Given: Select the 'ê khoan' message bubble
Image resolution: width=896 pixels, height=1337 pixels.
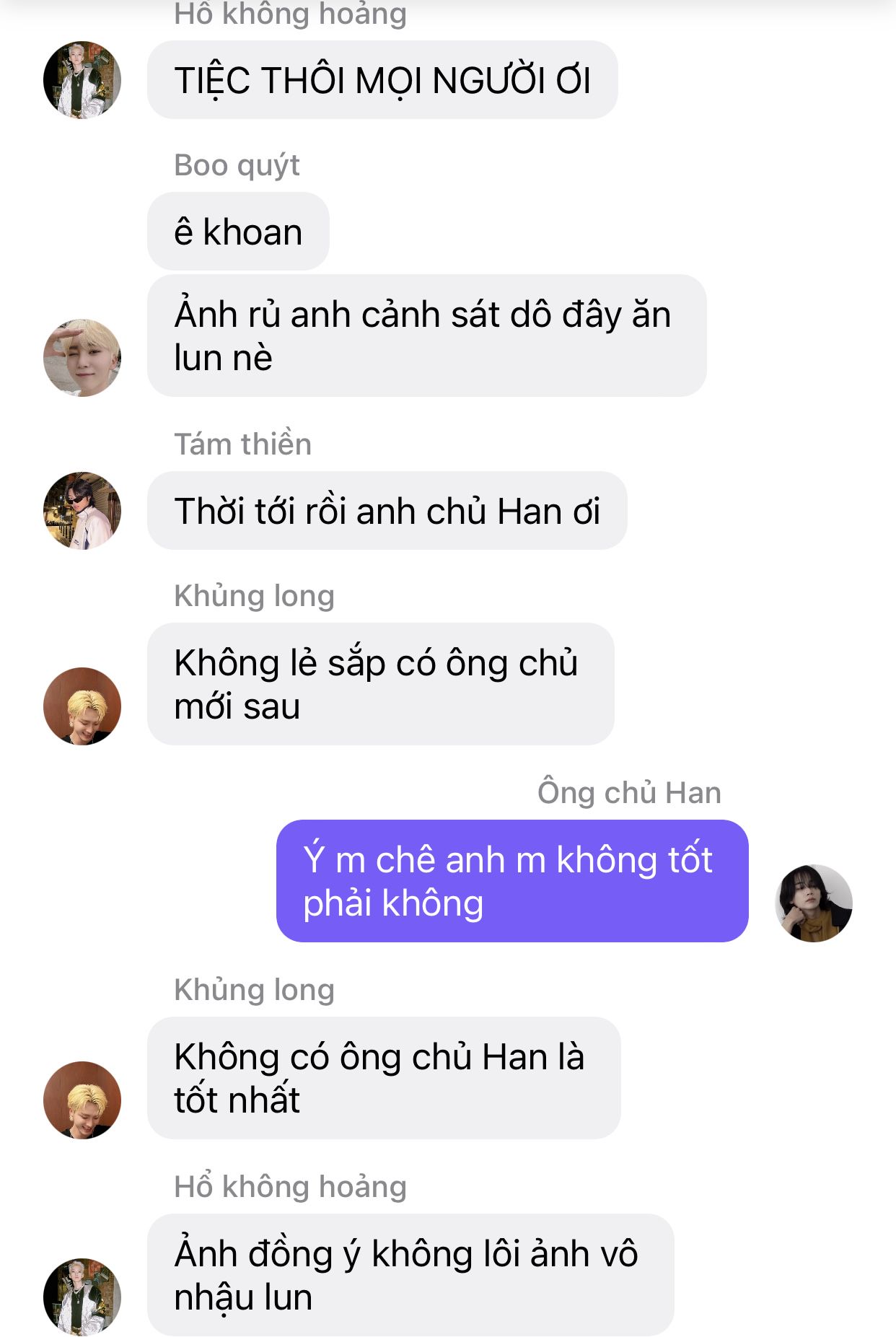Looking at the screenshot, I should pyautogui.click(x=238, y=232).
